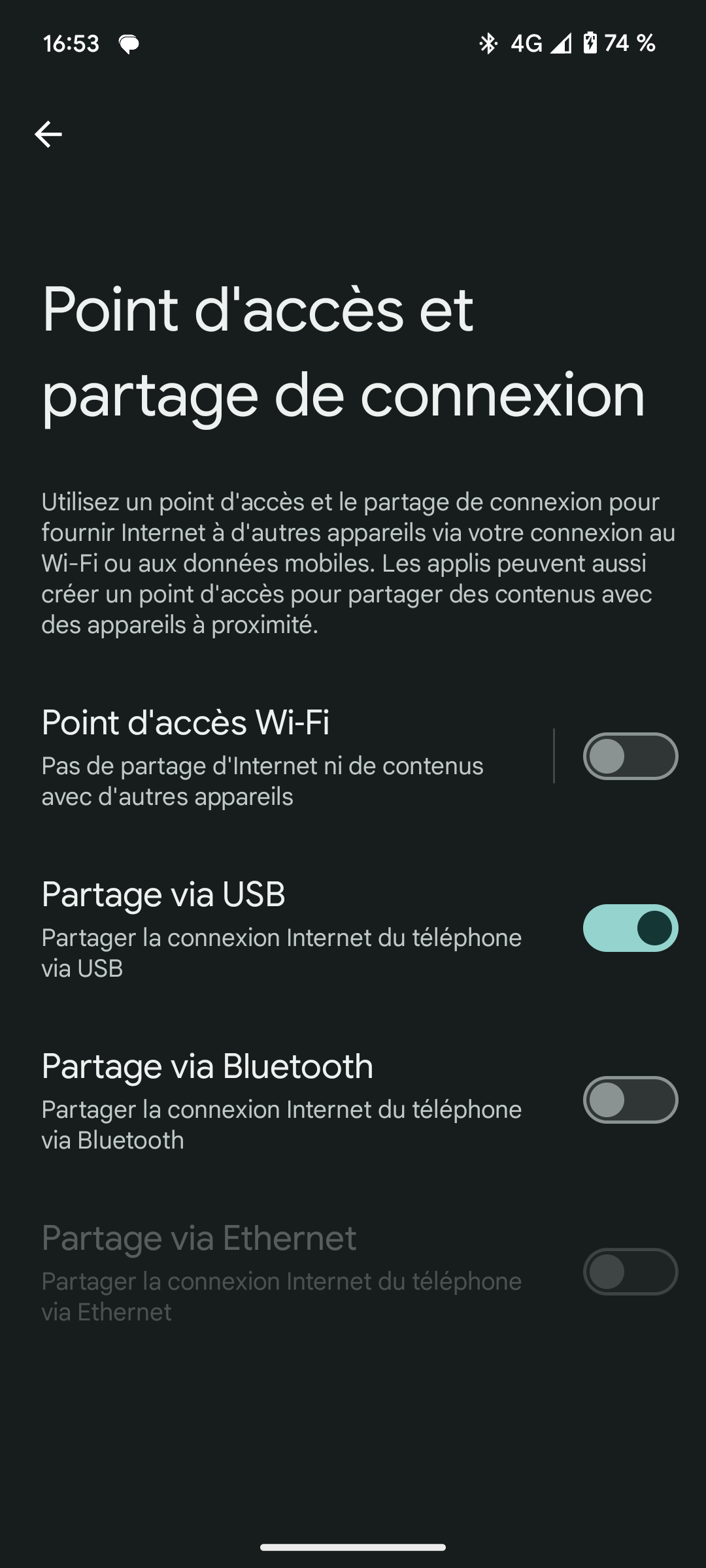Open Point d'accès Wi-Fi settings row
Screen dimensions: 706x1568
click(x=275, y=757)
